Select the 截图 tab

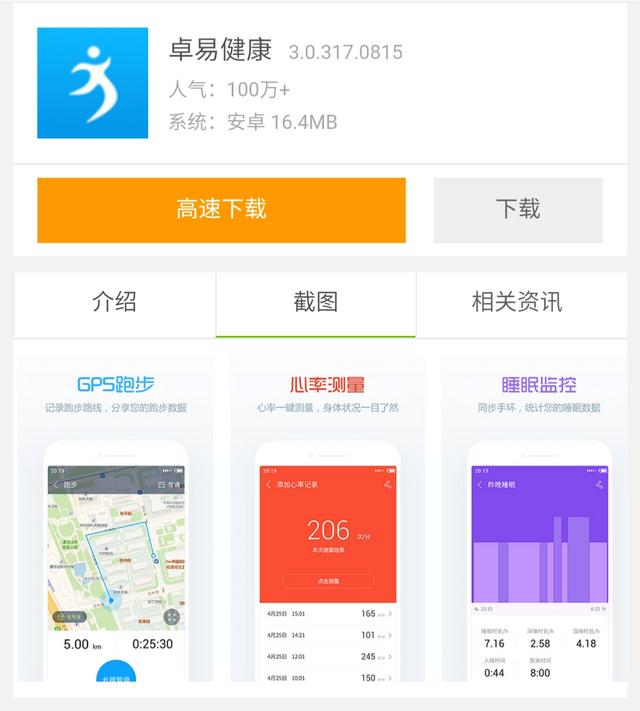(315, 302)
